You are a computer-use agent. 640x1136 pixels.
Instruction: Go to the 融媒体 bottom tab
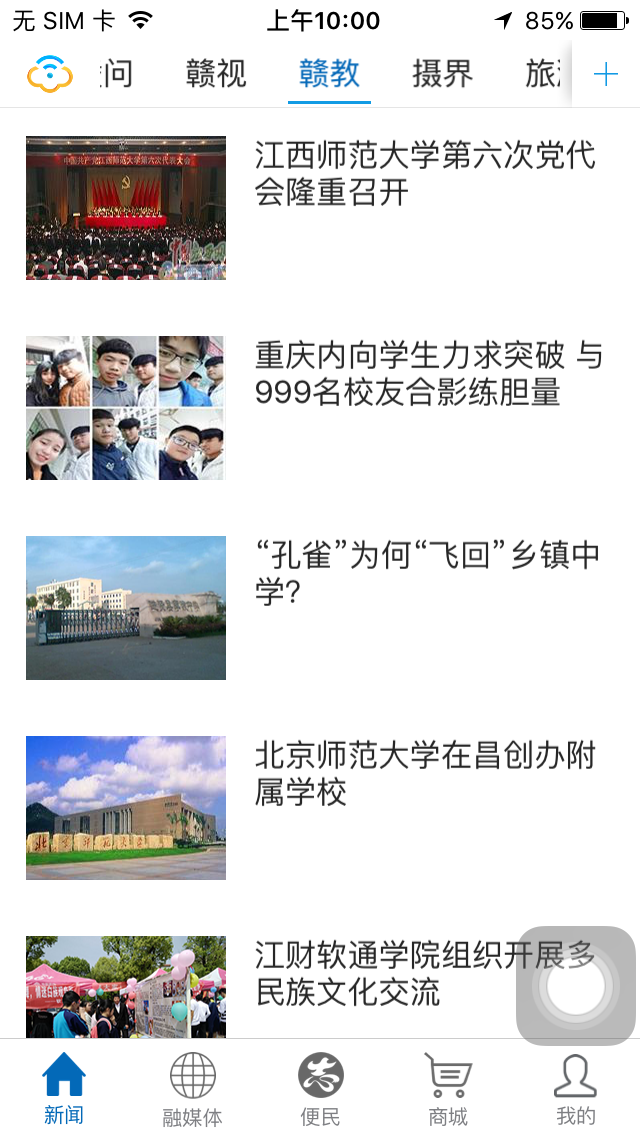pyautogui.click(x=192, y=1090)
